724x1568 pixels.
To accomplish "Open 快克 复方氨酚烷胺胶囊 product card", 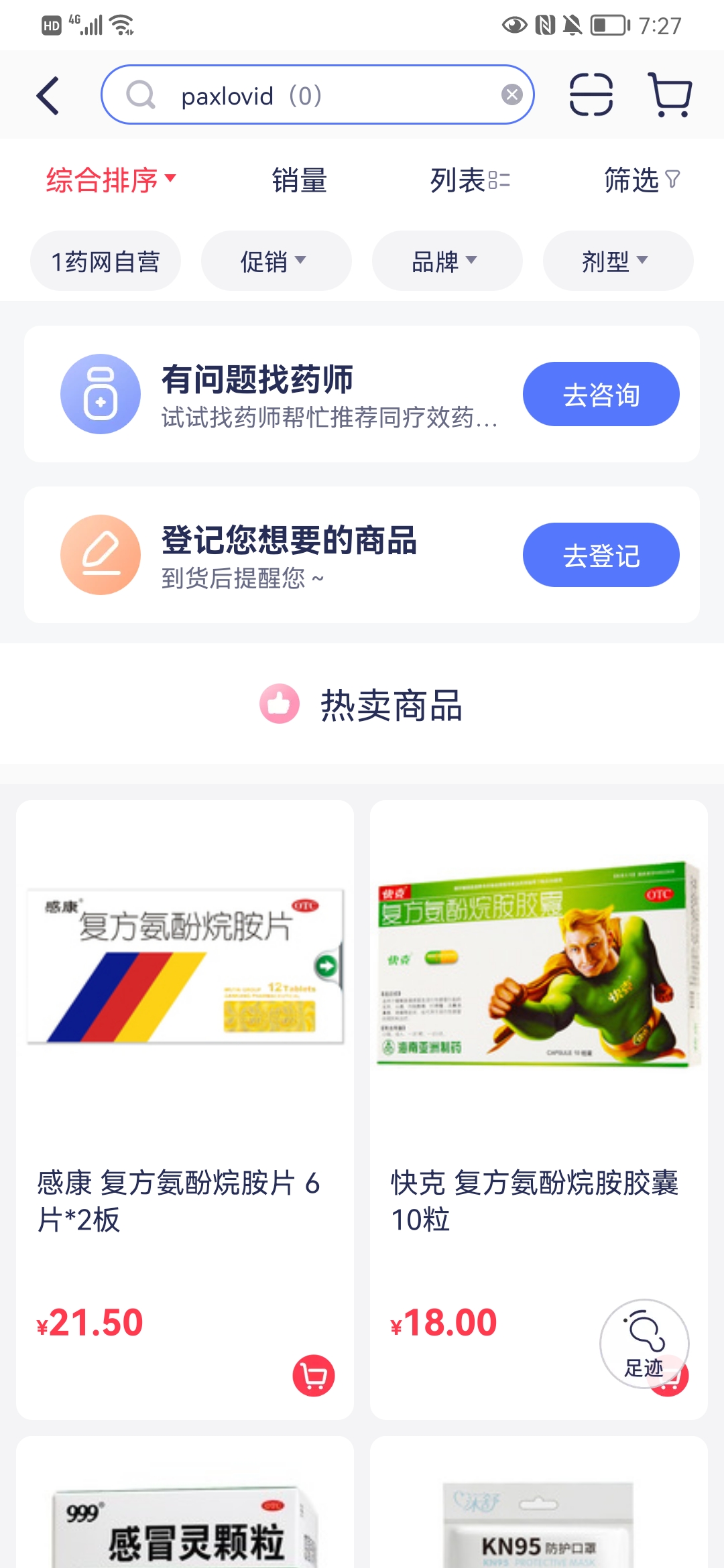I will [x=538, y=1072].
